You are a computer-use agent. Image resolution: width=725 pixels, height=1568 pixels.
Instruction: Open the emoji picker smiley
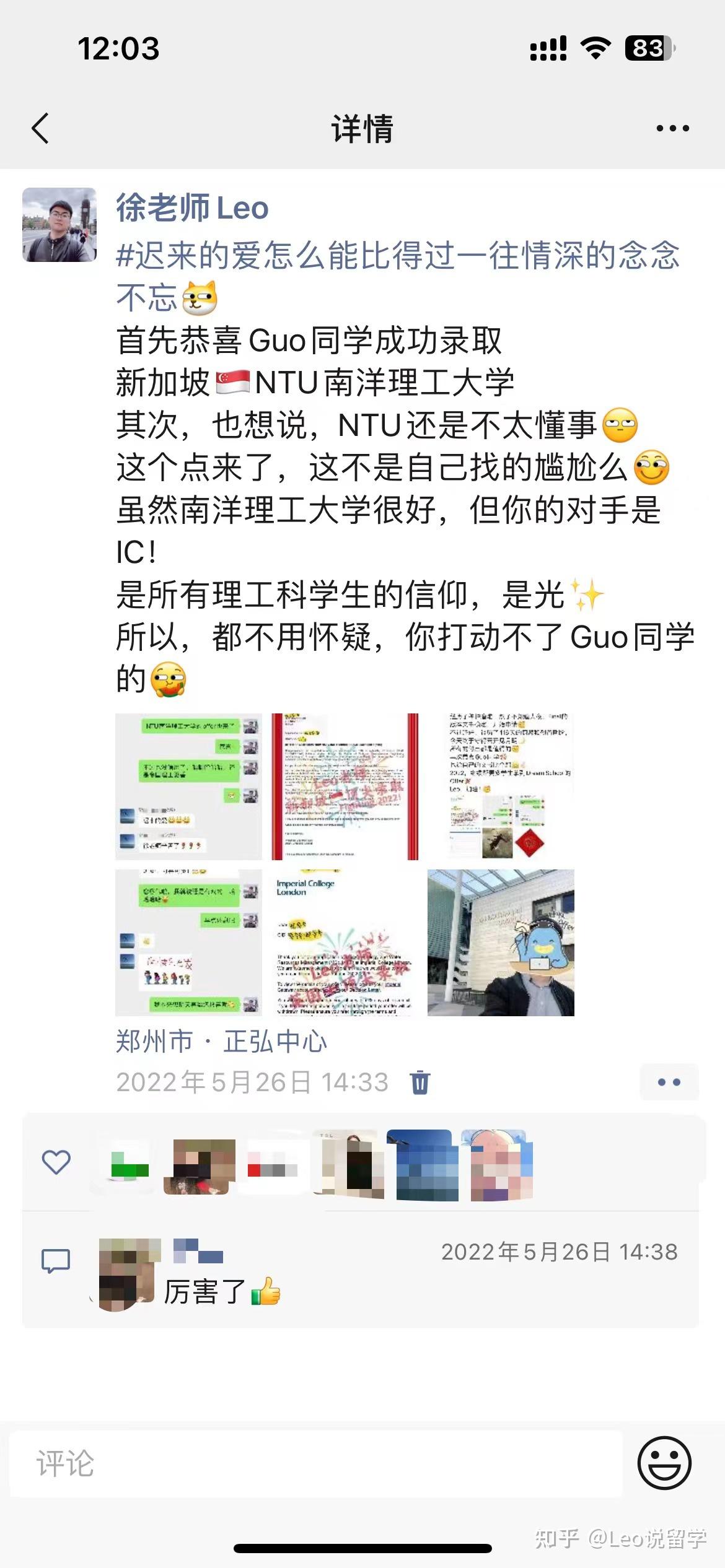664,1464
